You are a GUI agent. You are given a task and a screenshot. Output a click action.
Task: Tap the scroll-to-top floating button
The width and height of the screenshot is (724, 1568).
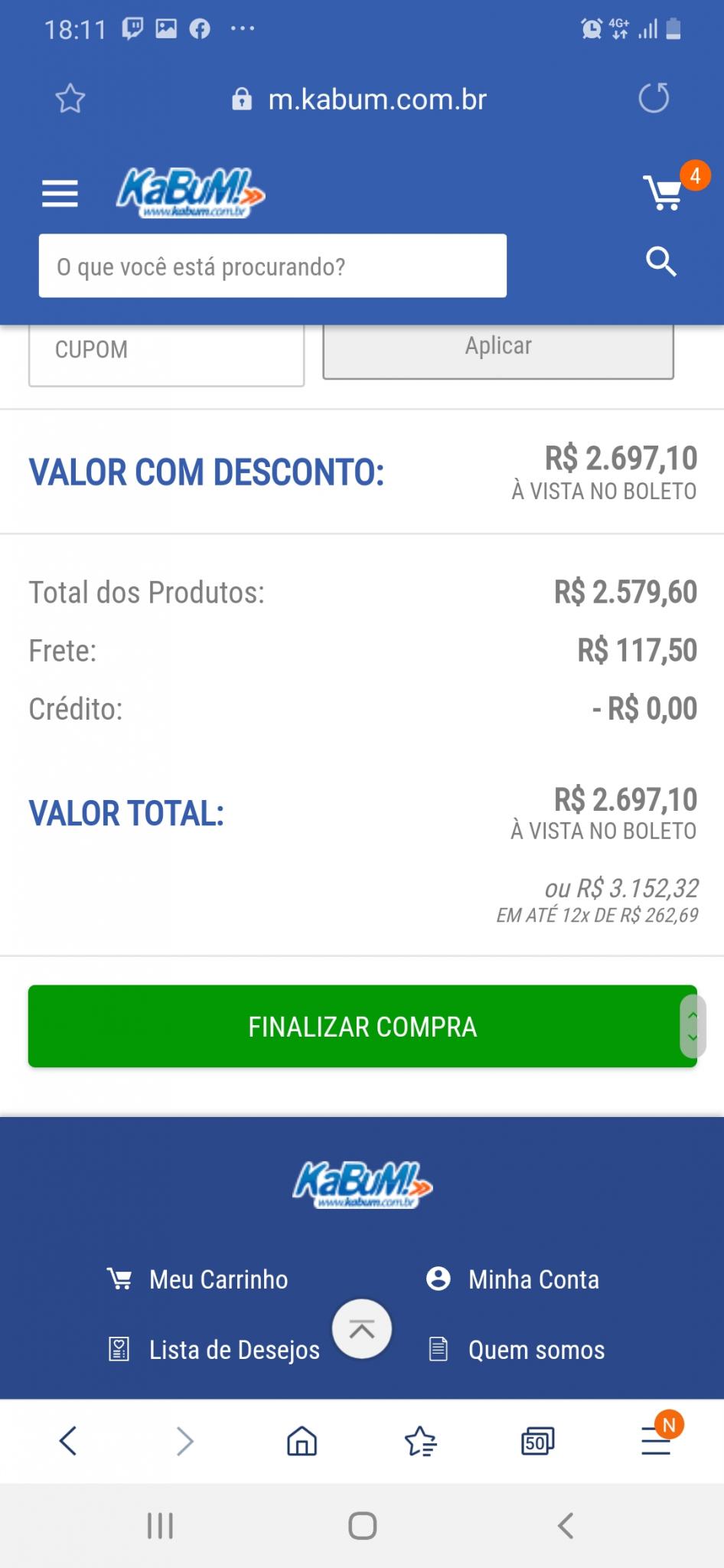(x=362, y=1329)
